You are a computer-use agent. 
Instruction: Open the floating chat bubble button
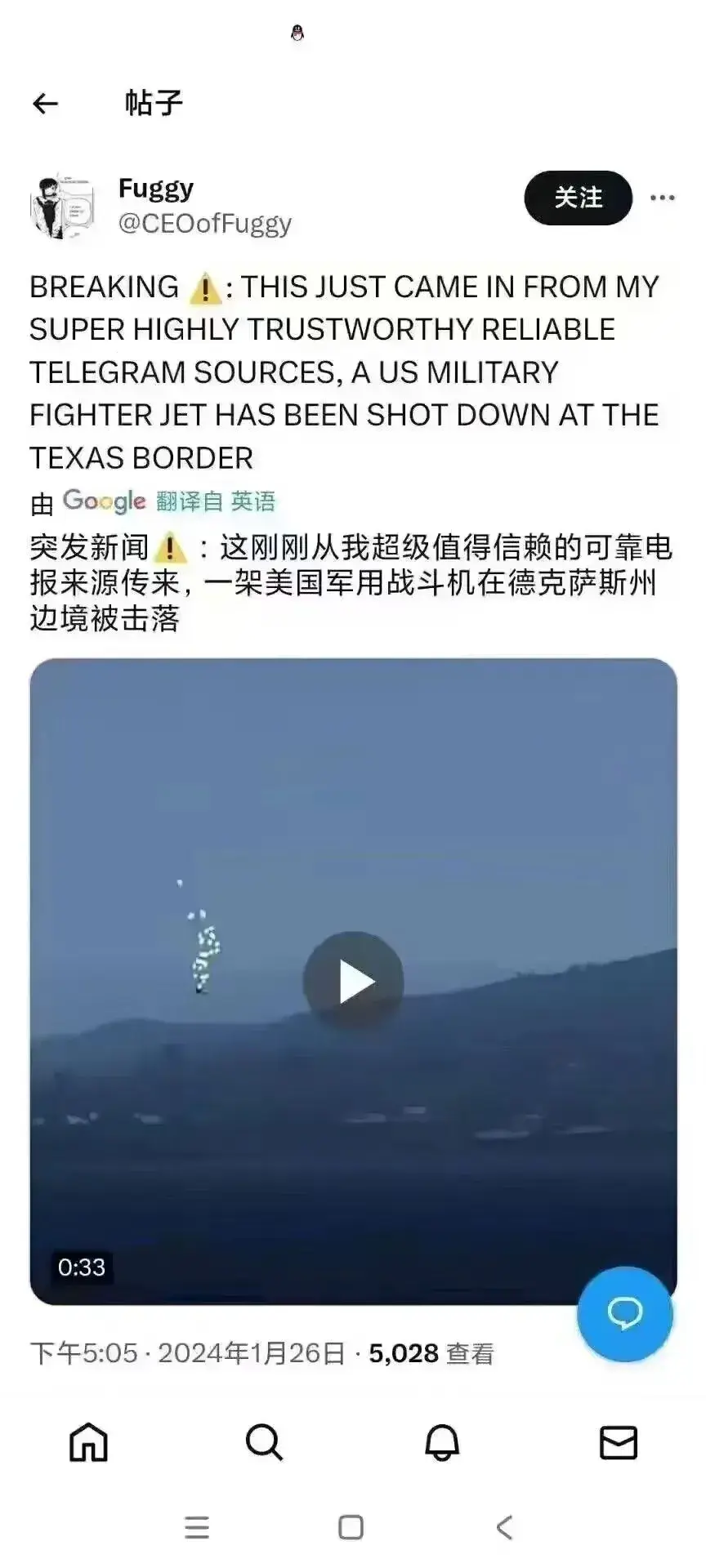(625, 1314)
